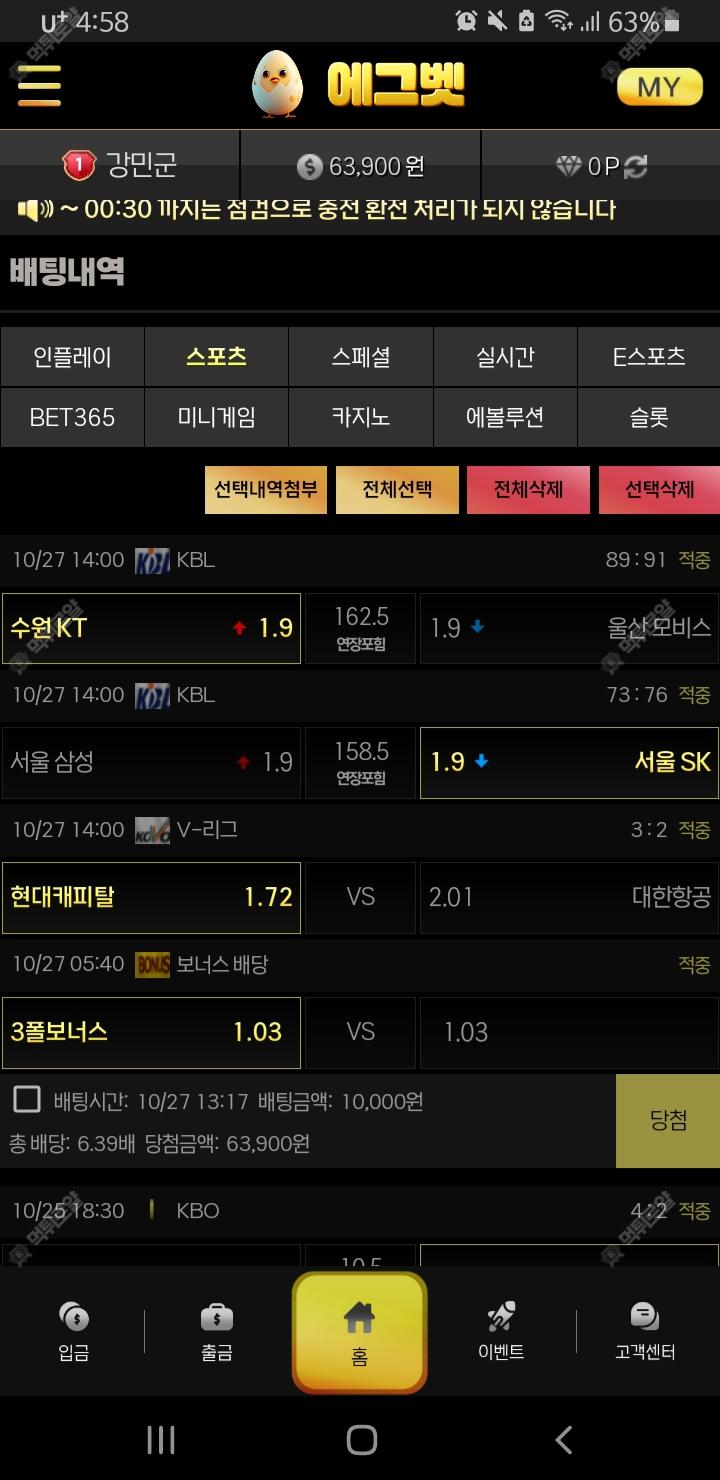Open 입금 deposit in bottom bar
This screenshot has height=1480, width=720.
73,1332
